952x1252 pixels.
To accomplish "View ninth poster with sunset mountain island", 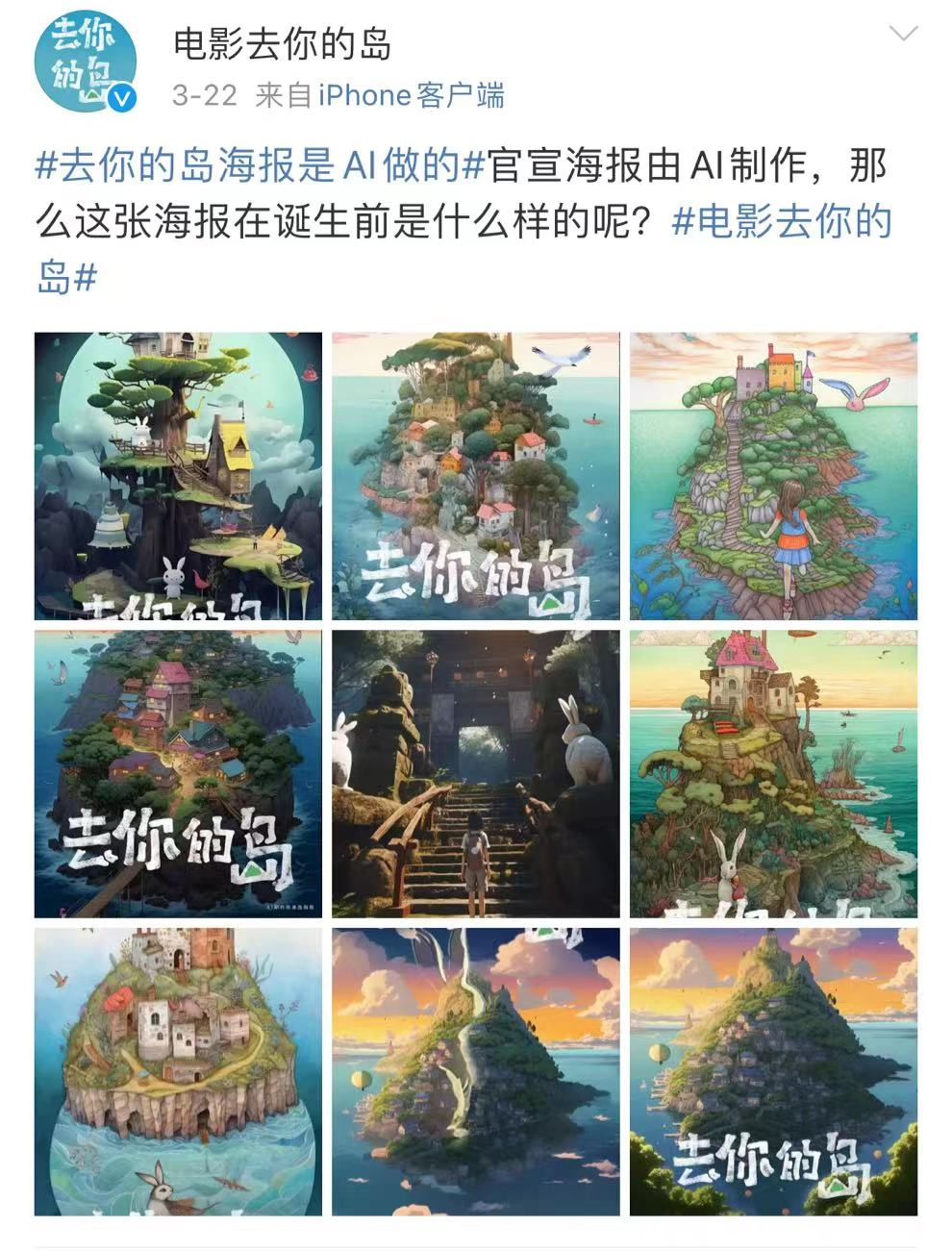I will pos(773,1071).
